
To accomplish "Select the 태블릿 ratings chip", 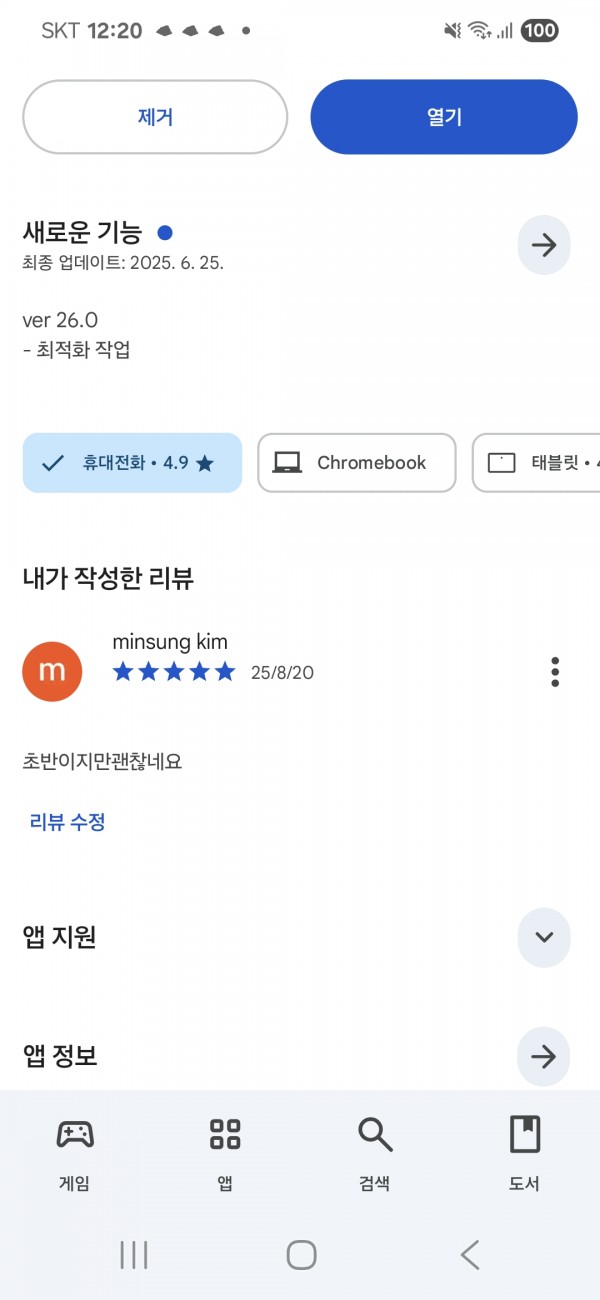I will tap(536, 463).
